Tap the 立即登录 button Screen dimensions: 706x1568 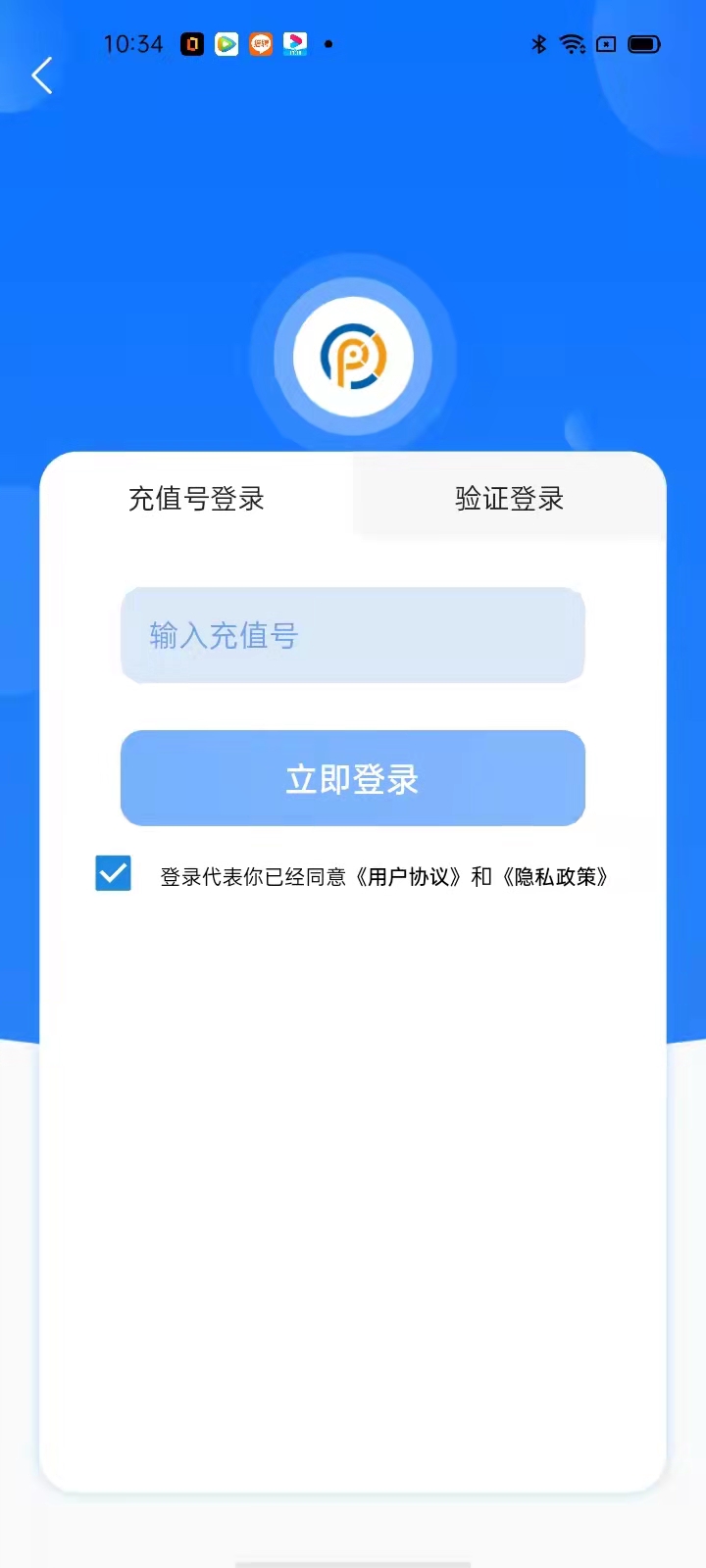tap(352, 778)
